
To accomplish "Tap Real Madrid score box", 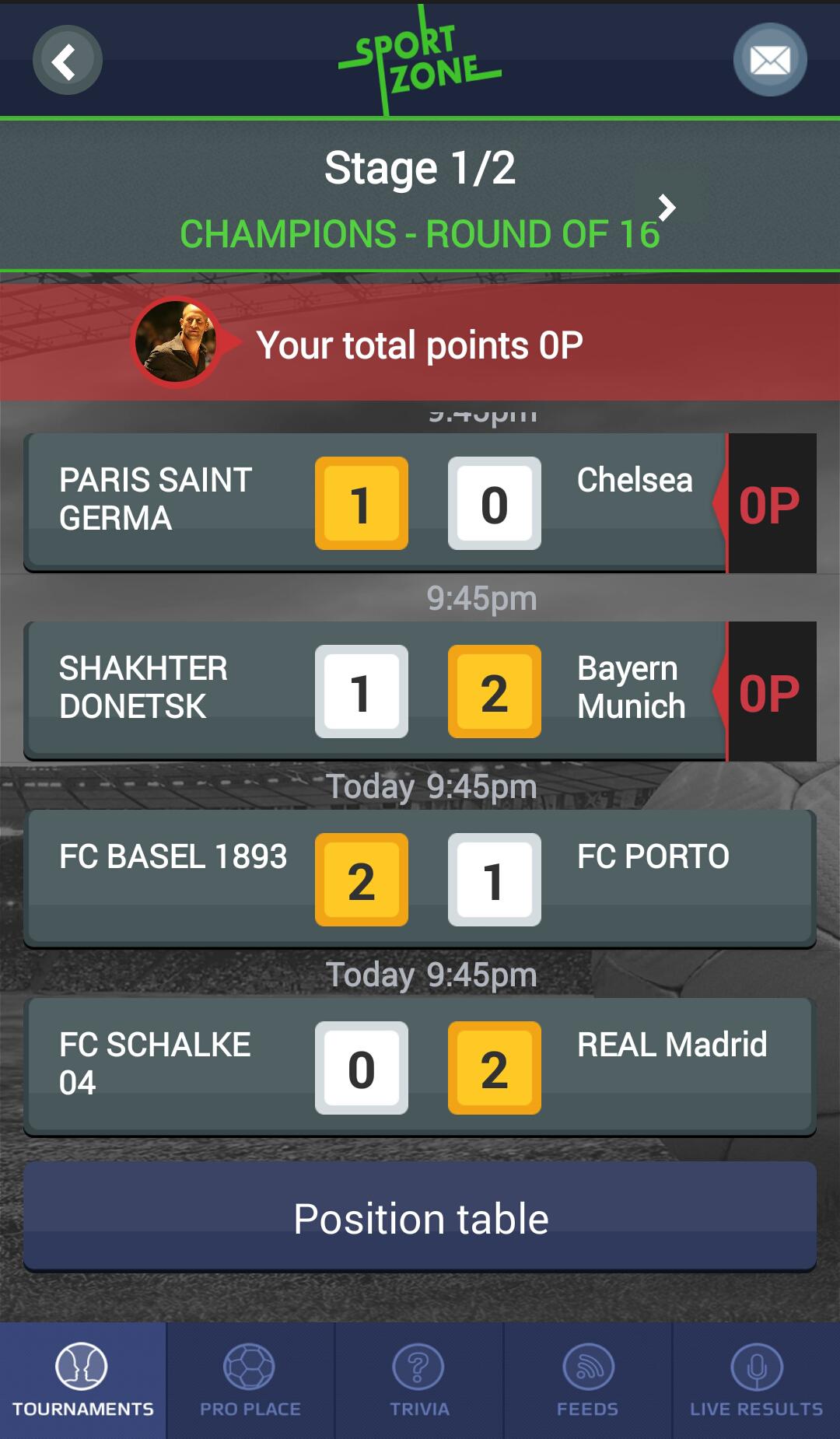I will coord(495,1068).
